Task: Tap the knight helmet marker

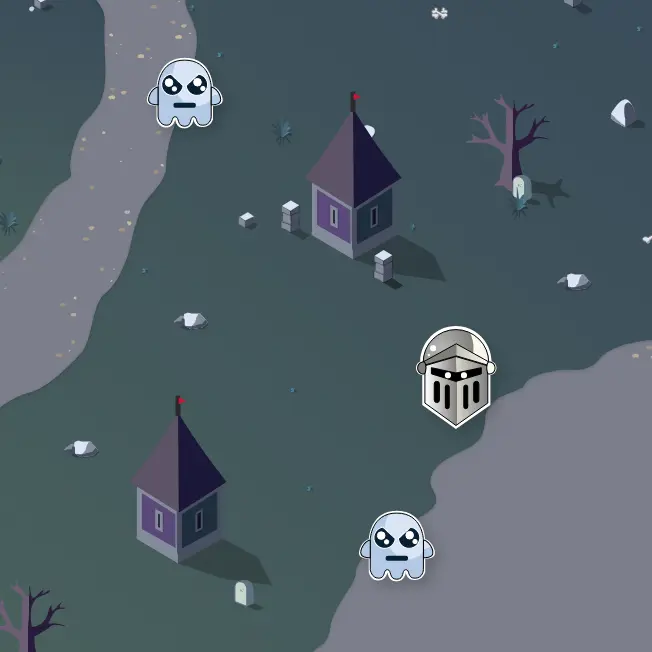Action: 456,377
